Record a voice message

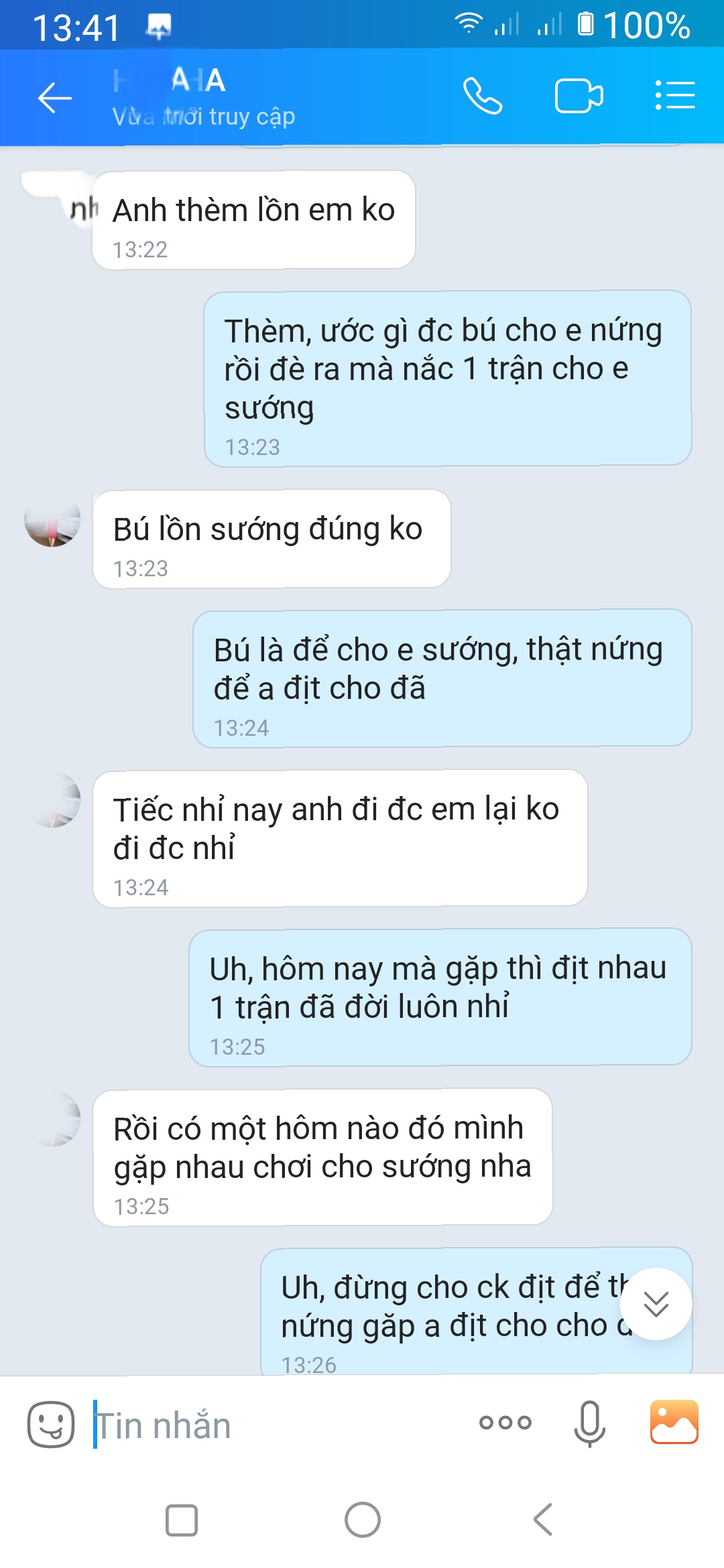point(589,1423)
